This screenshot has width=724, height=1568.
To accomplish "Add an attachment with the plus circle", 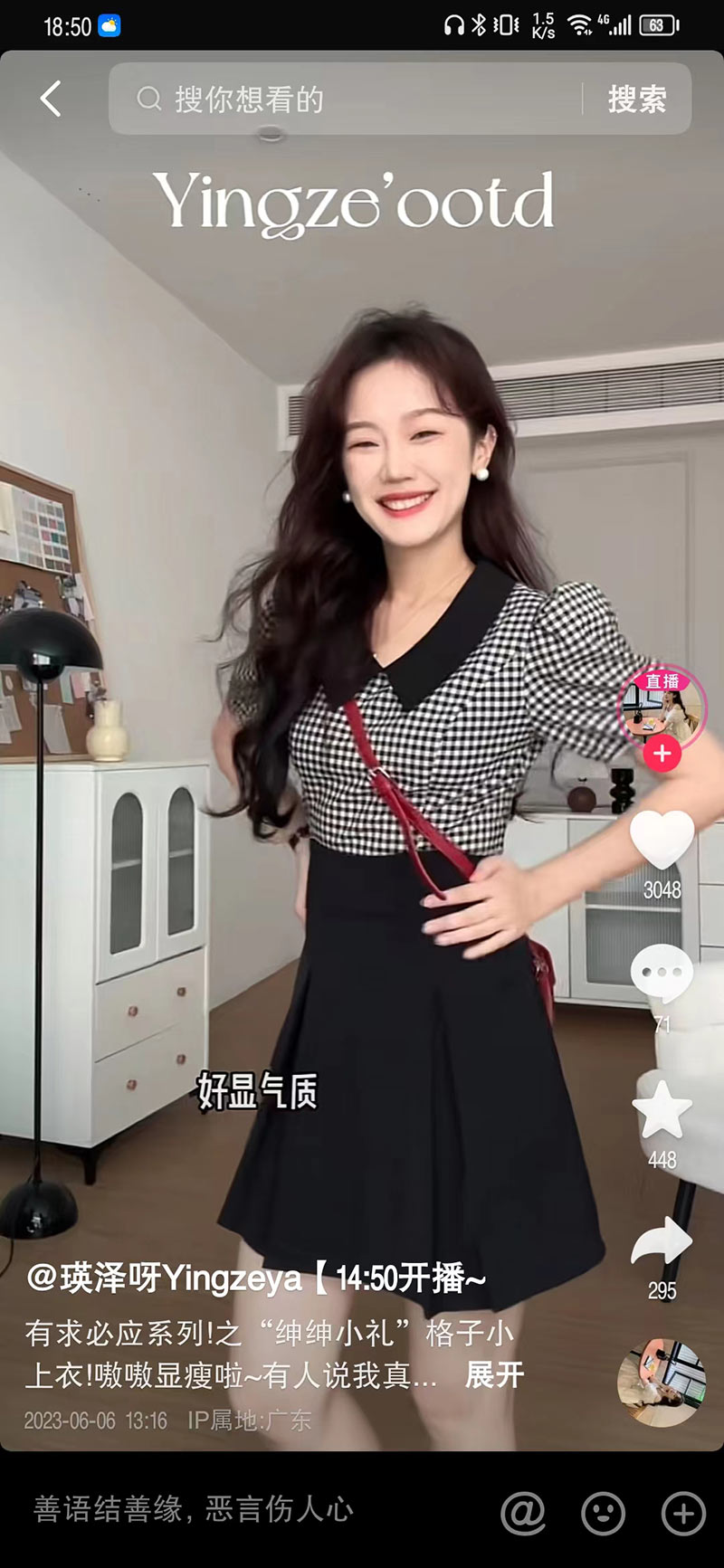I will coord(683,1512).
